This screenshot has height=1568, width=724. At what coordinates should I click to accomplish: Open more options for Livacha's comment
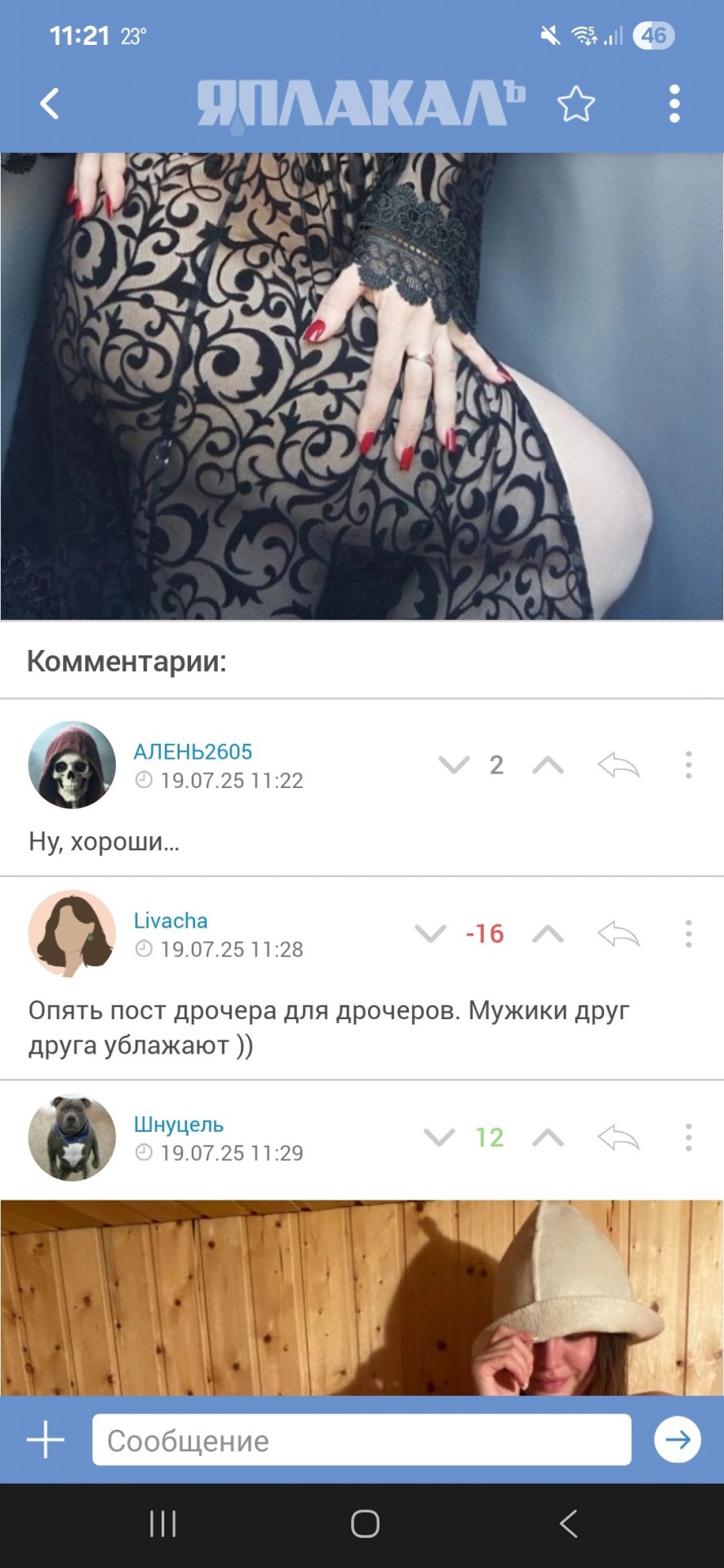688,933
